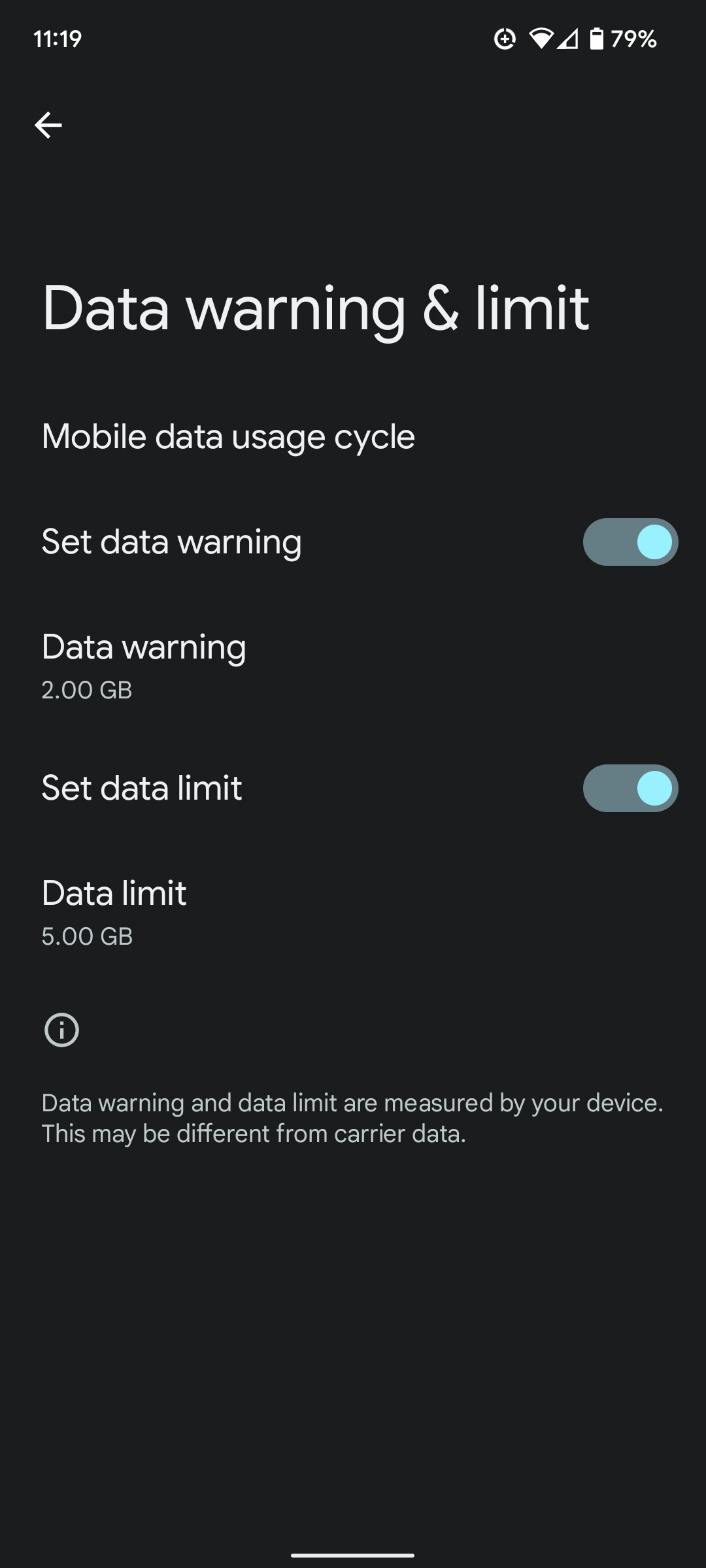Tap the back arrow navigation icon
The width and height of the screenshot is (706, 1568).
click(x=49, y=124)
